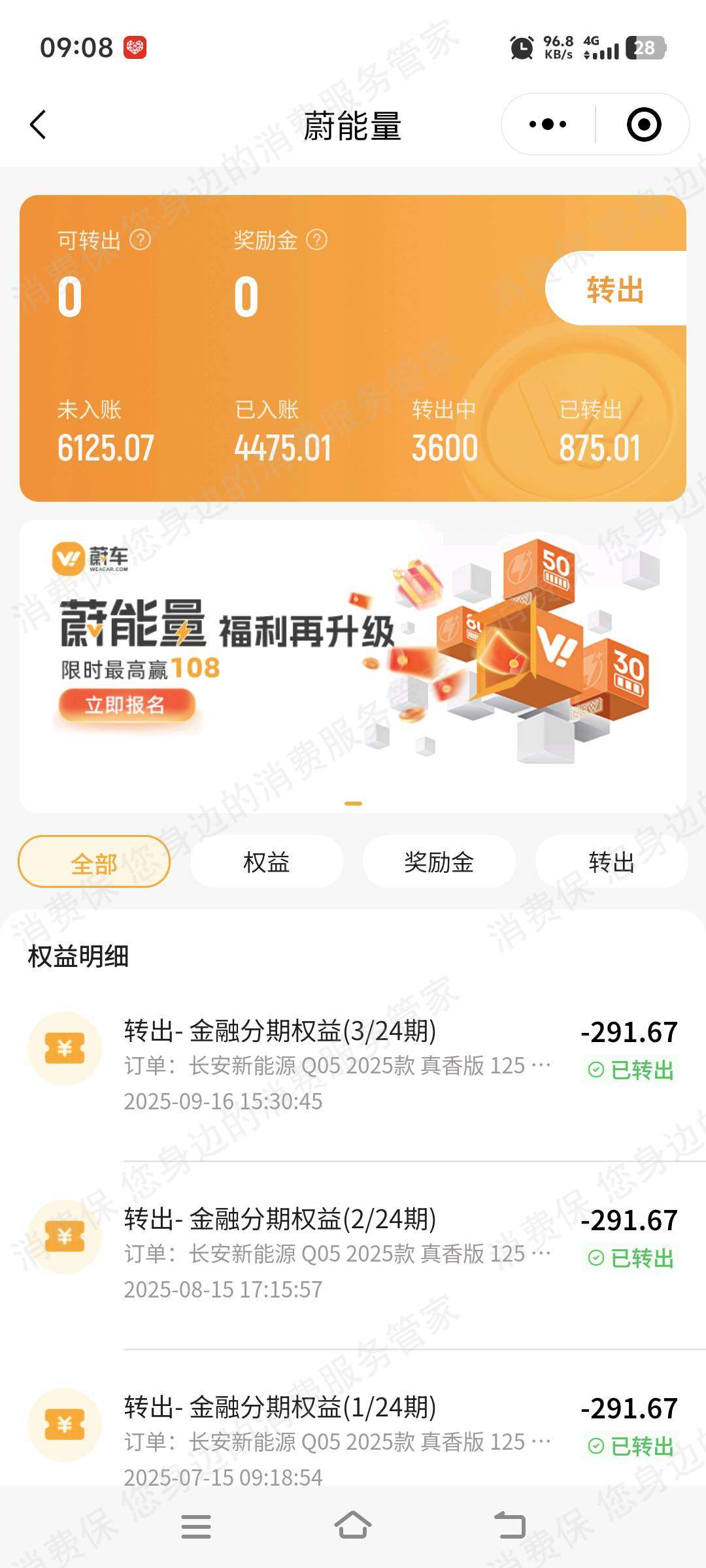This screenshot has width=706, height=1568.
Task: Switch to the 转出 filter tab
Action: tap(611, 862)
